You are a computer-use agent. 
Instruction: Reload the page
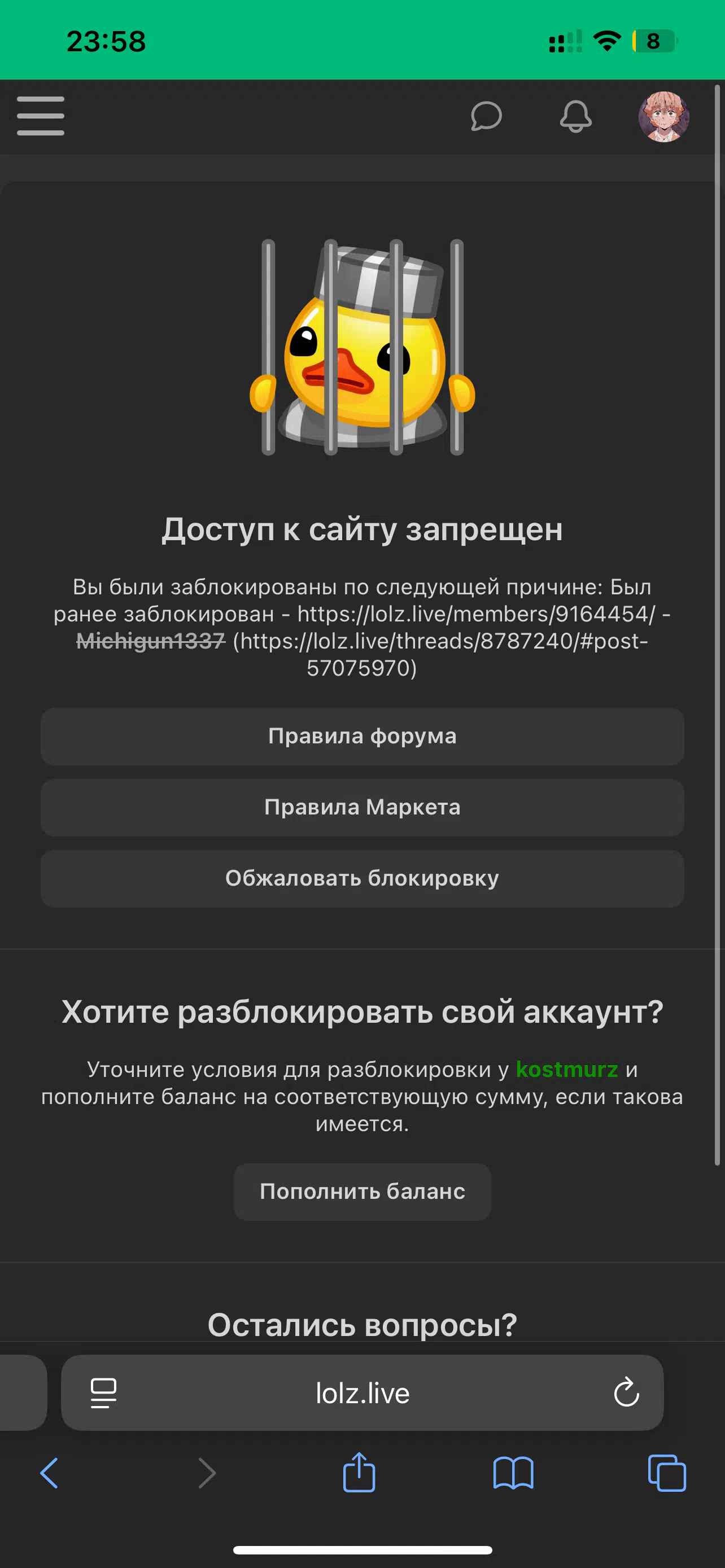pos(626,1392)
